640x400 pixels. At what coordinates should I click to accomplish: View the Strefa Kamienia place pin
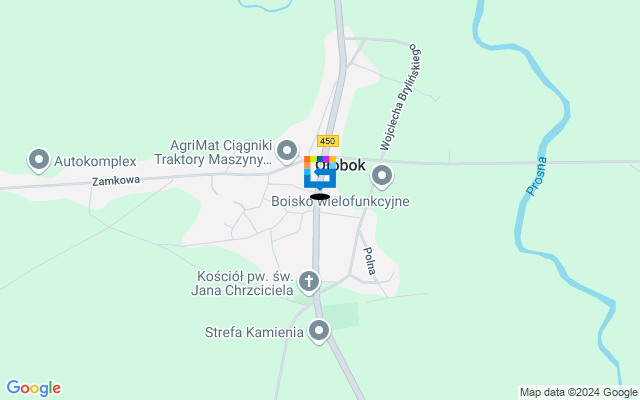coord(319,330)
